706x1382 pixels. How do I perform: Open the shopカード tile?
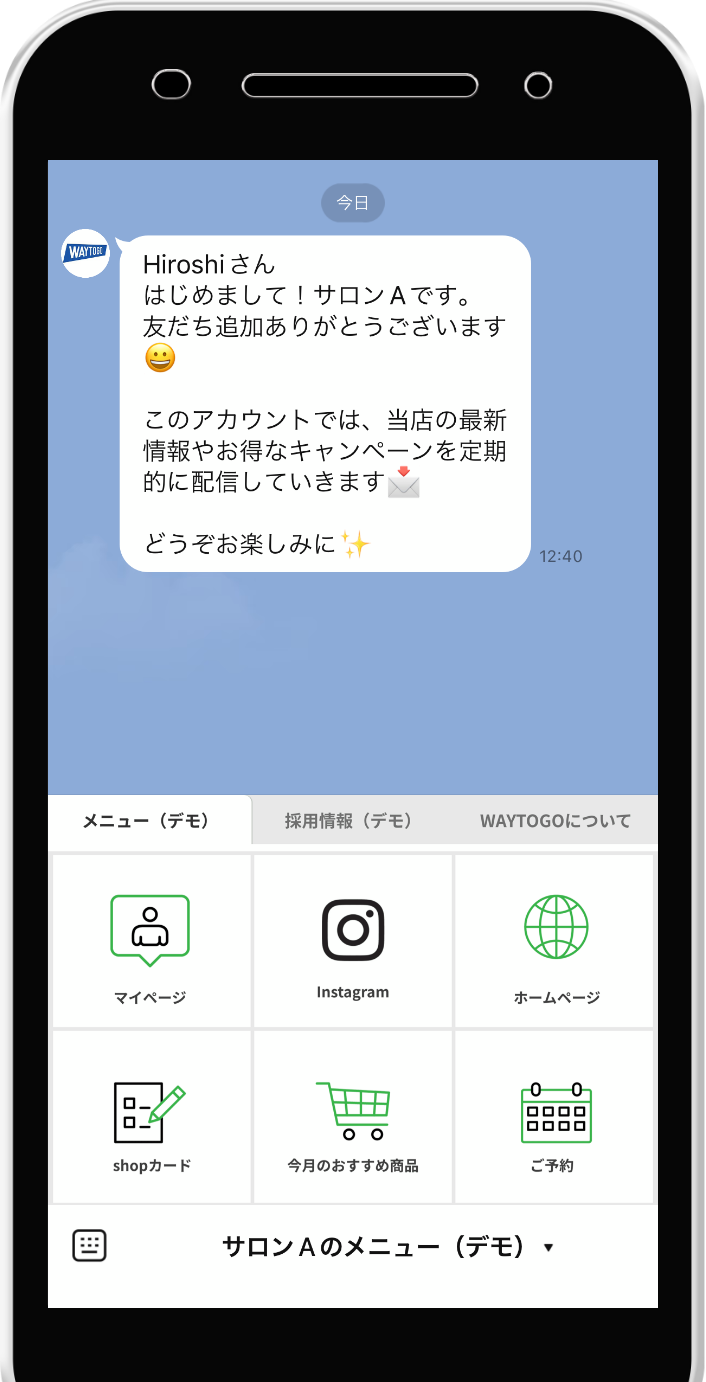(151, 1117)
